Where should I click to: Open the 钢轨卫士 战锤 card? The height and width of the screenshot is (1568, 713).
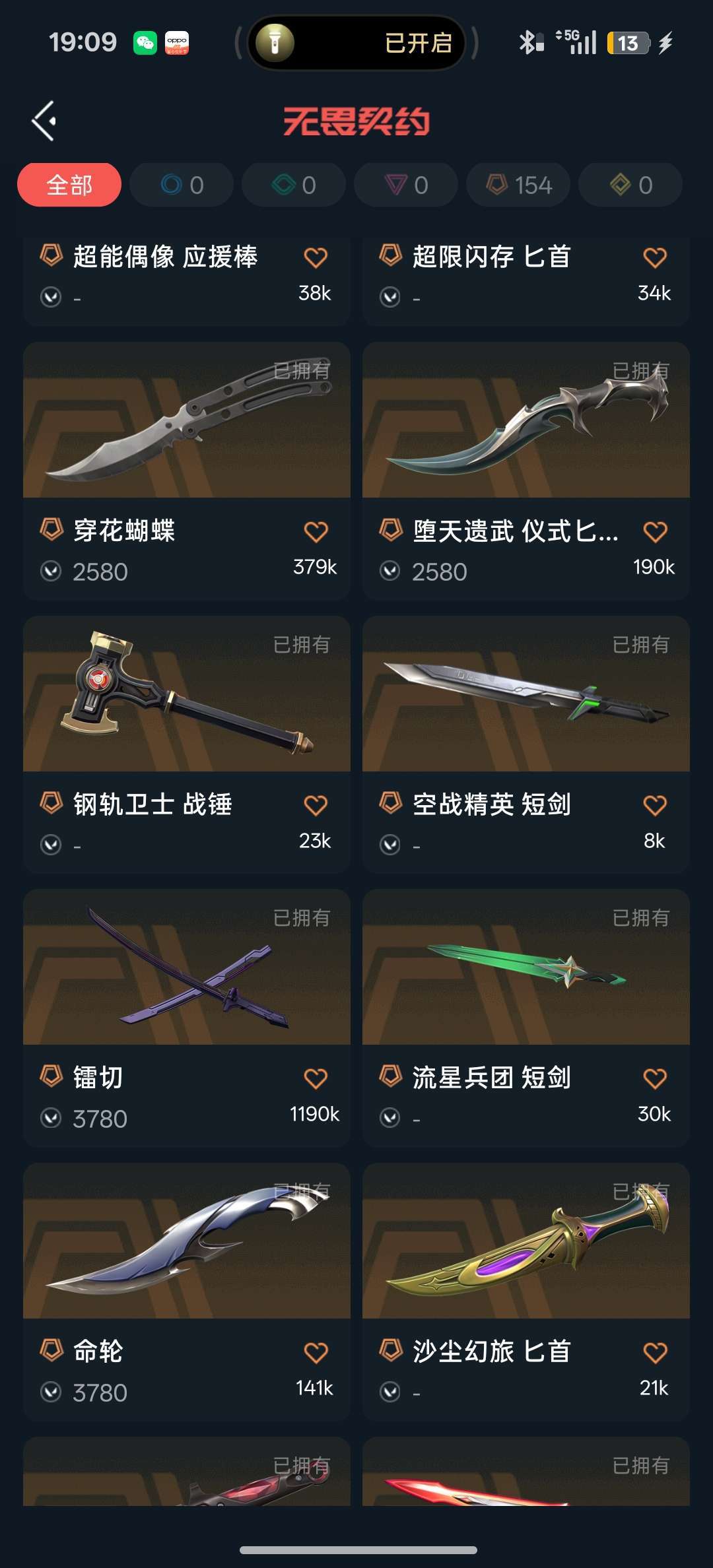[187, 744]
